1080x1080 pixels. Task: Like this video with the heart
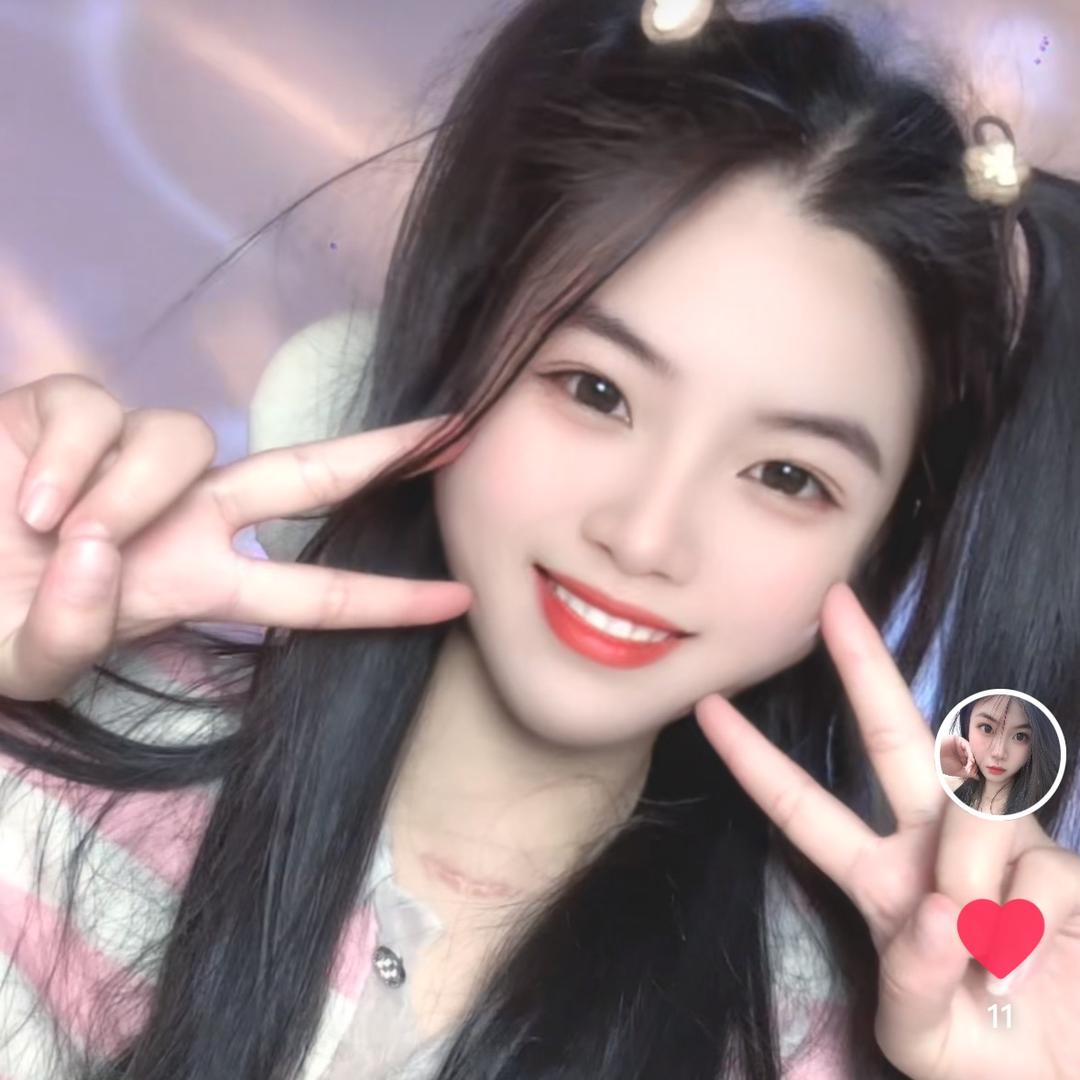tap(1000, 935)
